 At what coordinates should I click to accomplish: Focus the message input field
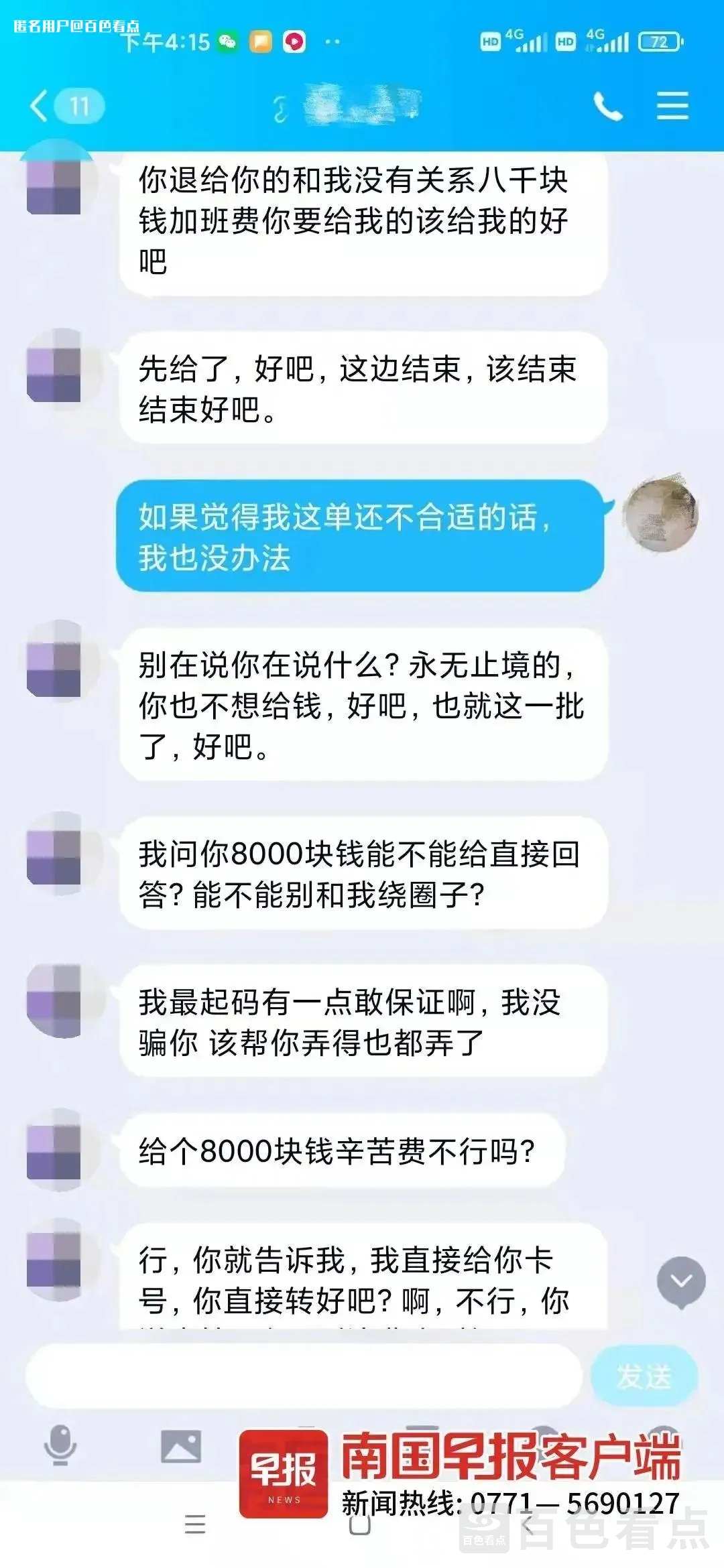303,1375
